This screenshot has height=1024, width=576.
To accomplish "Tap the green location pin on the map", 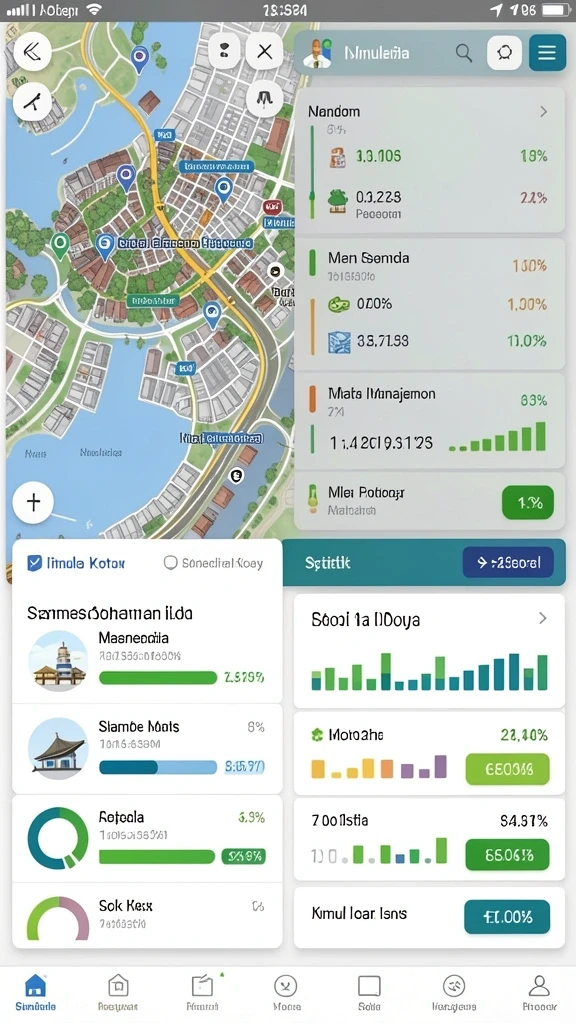I will click(x=60, y=245).
